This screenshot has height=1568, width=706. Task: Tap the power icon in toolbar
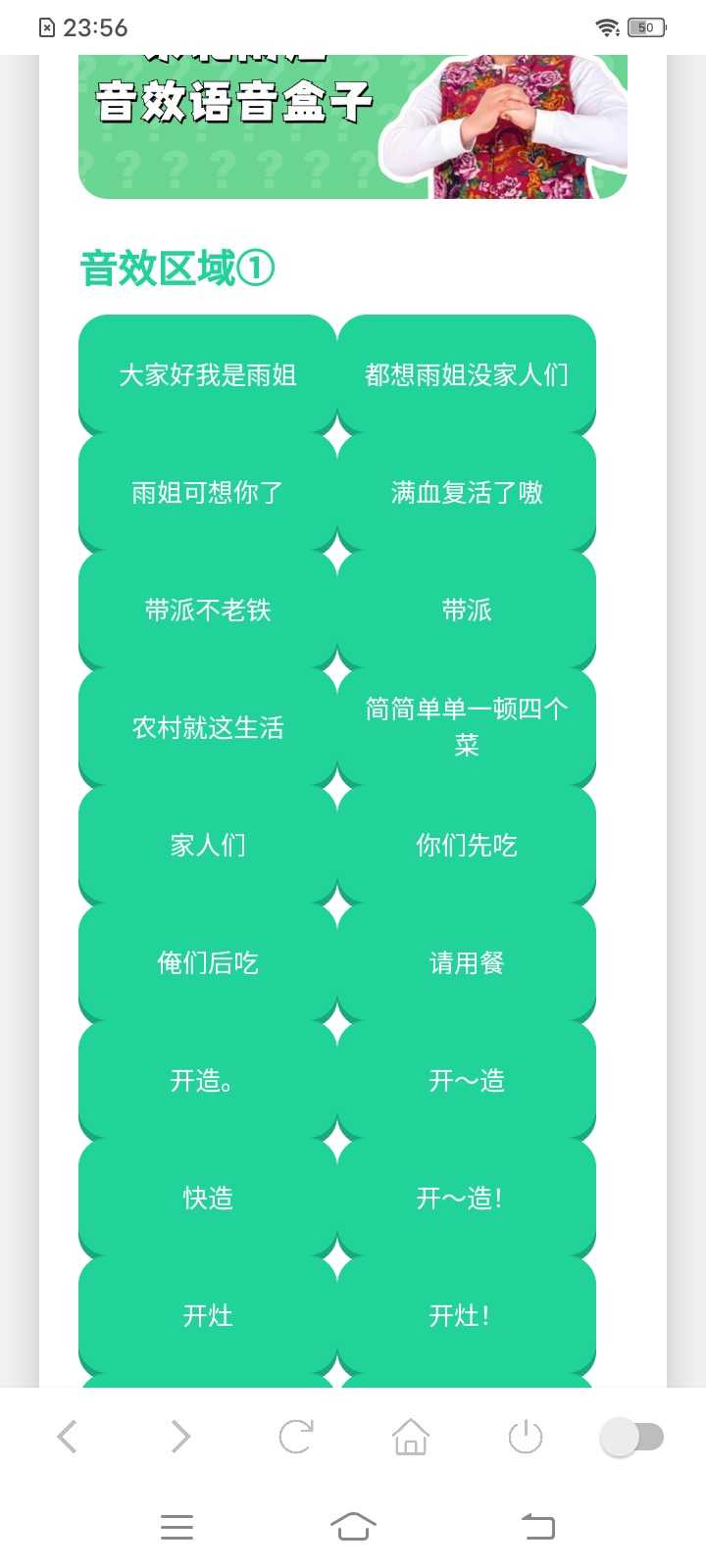tap(525, 1437)
